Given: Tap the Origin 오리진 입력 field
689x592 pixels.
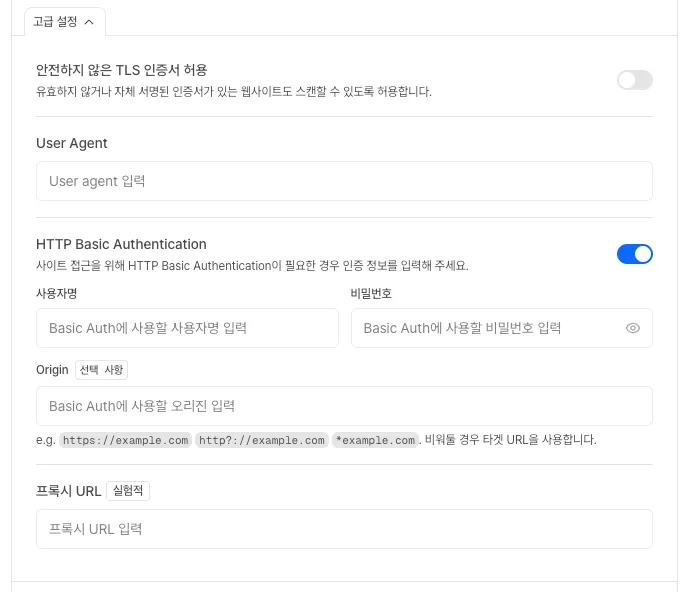Looking at the screenshot, I should click(x=344, y=406).
